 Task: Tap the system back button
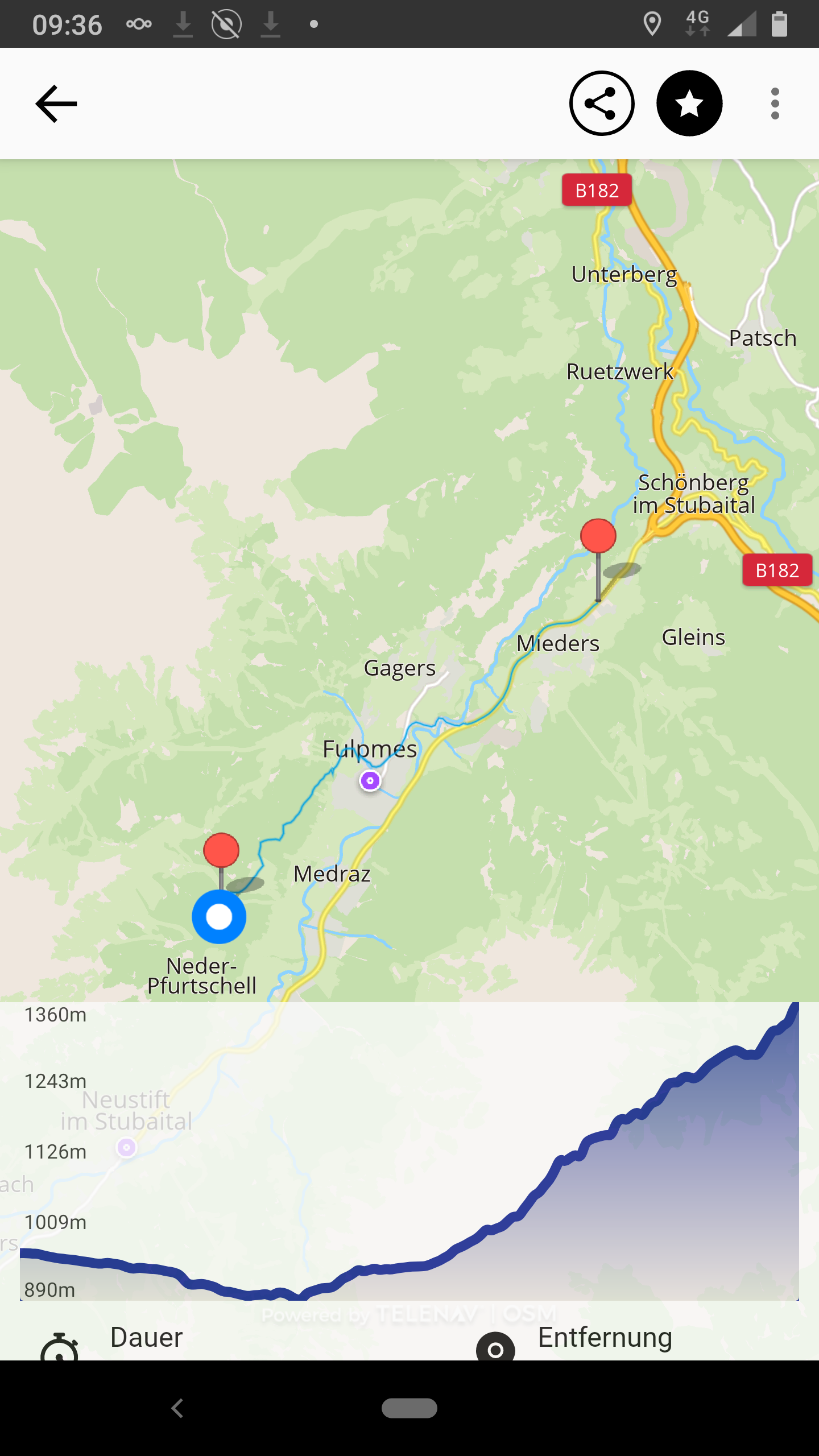click(x=178, y=1408)
